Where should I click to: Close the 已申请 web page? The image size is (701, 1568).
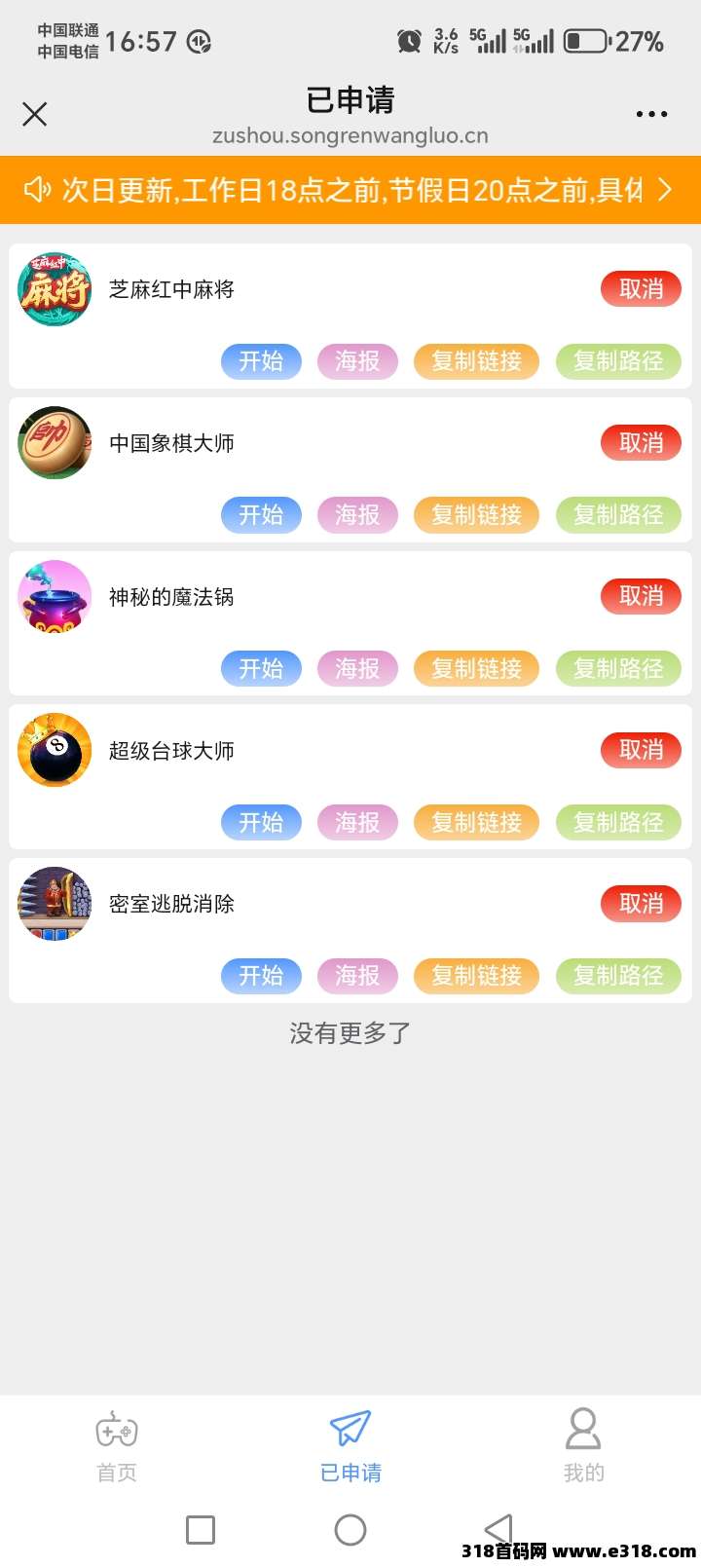[35, 114]
